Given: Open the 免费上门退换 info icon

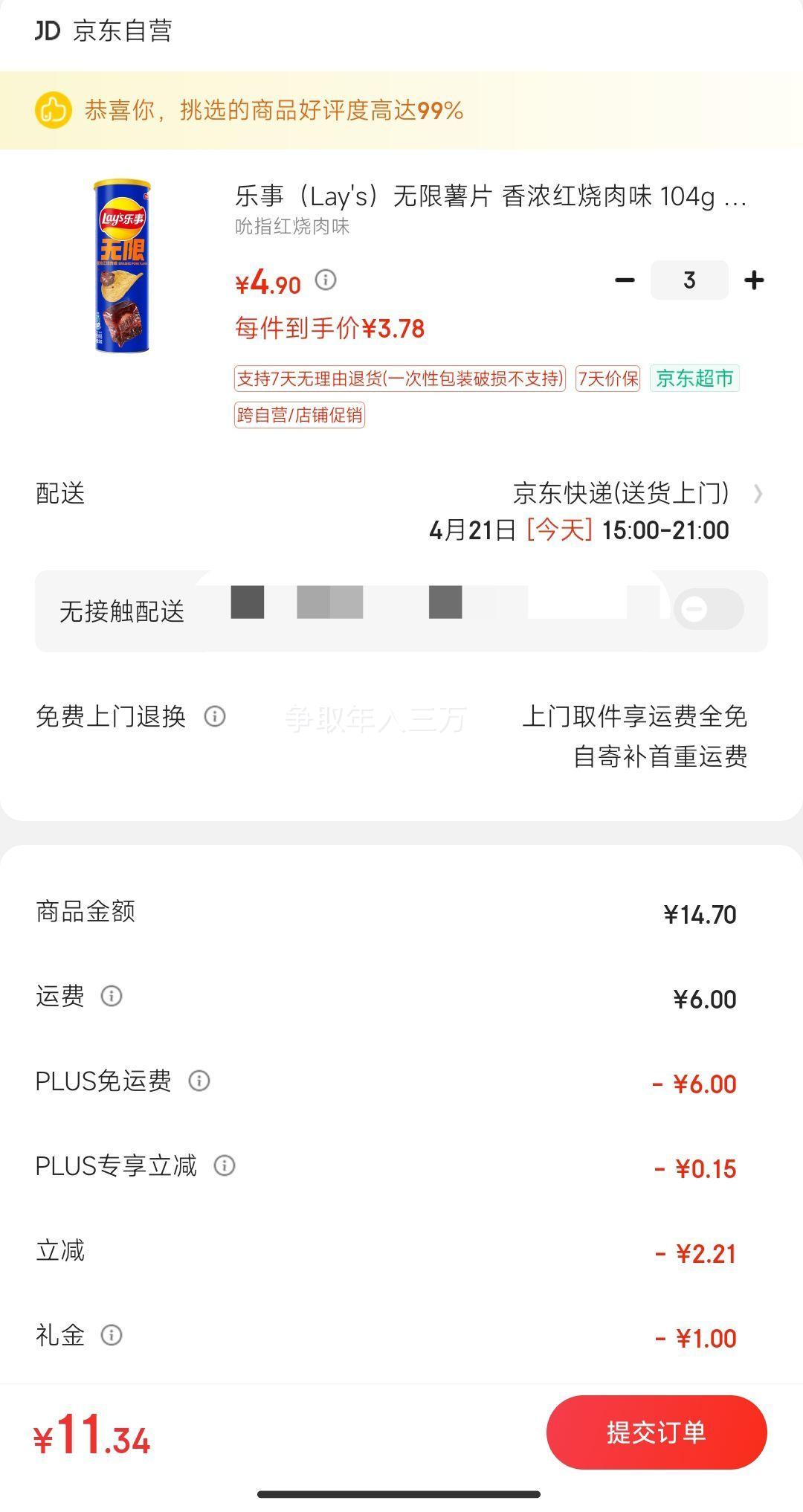Looking at the screenshot, I should tap(215, 717).
